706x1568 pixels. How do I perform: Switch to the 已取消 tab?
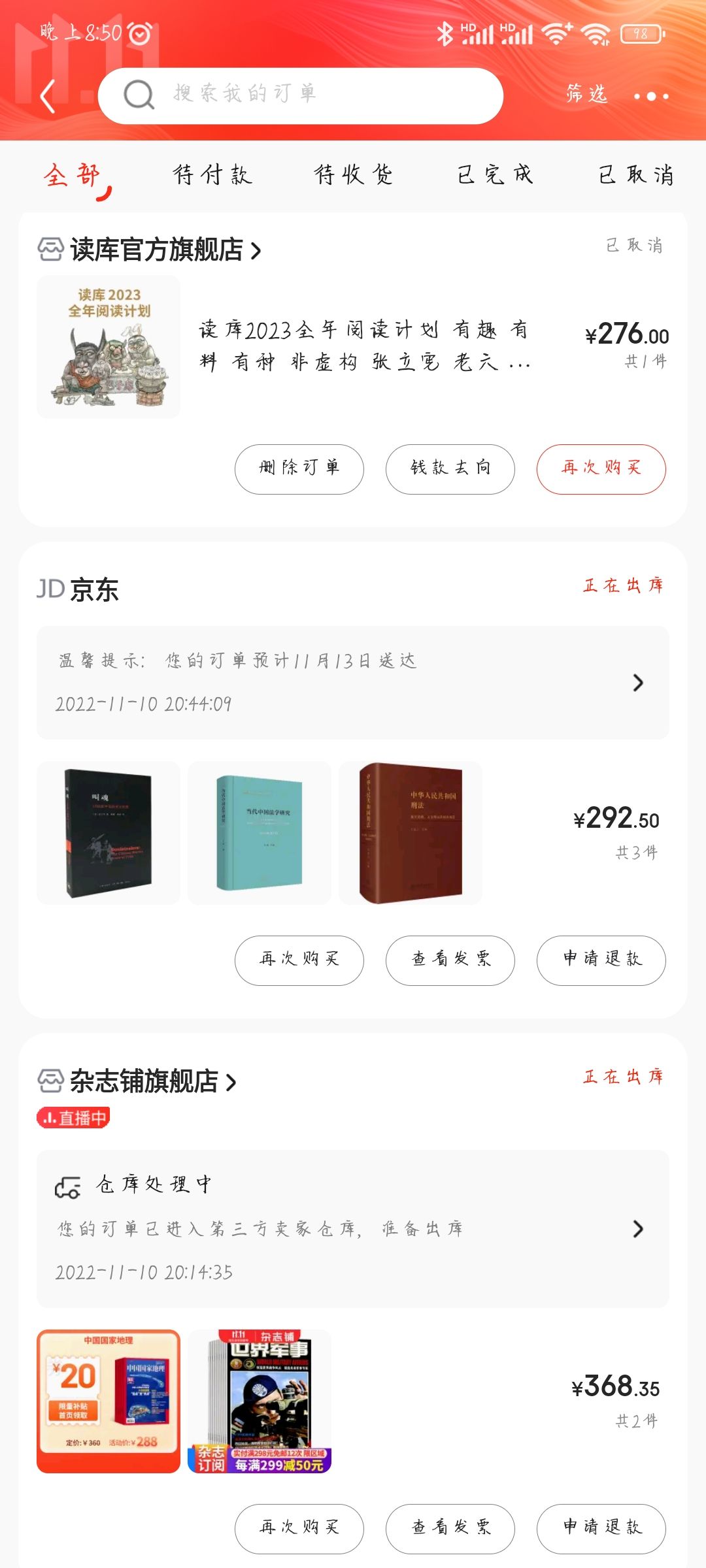(x=636, y=174)
